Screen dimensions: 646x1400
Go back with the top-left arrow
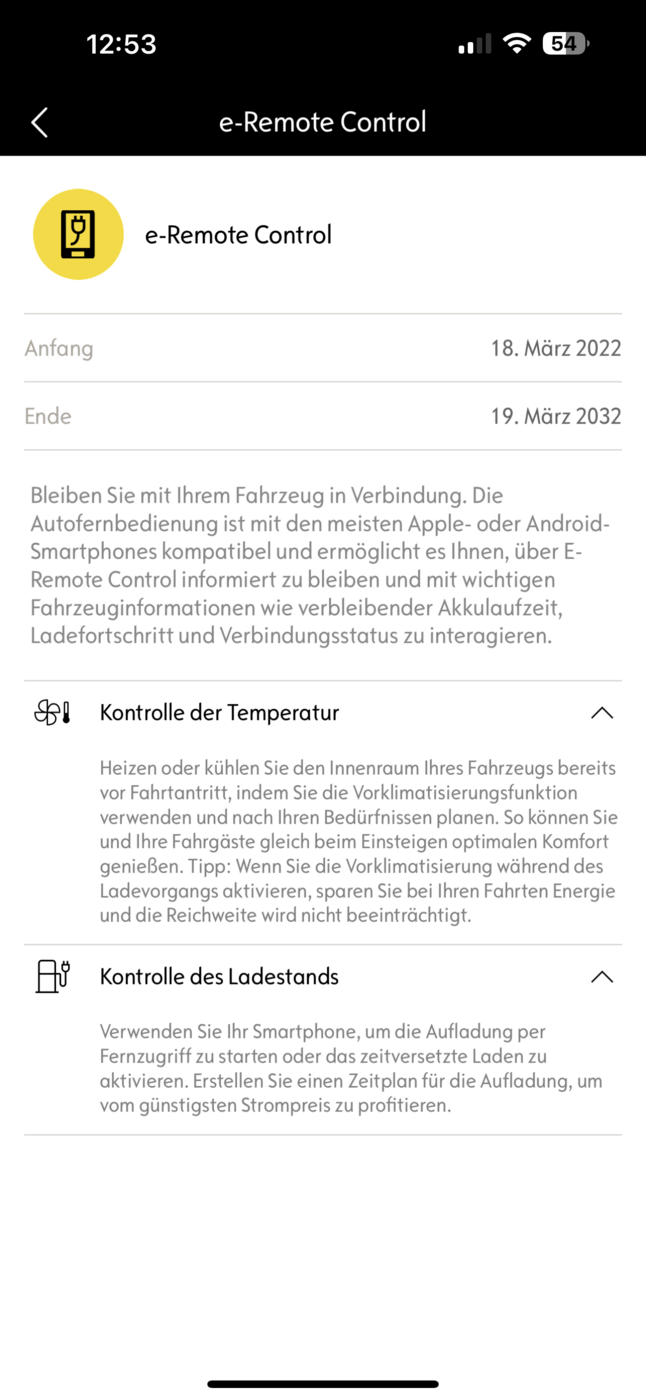click(39, 122)
